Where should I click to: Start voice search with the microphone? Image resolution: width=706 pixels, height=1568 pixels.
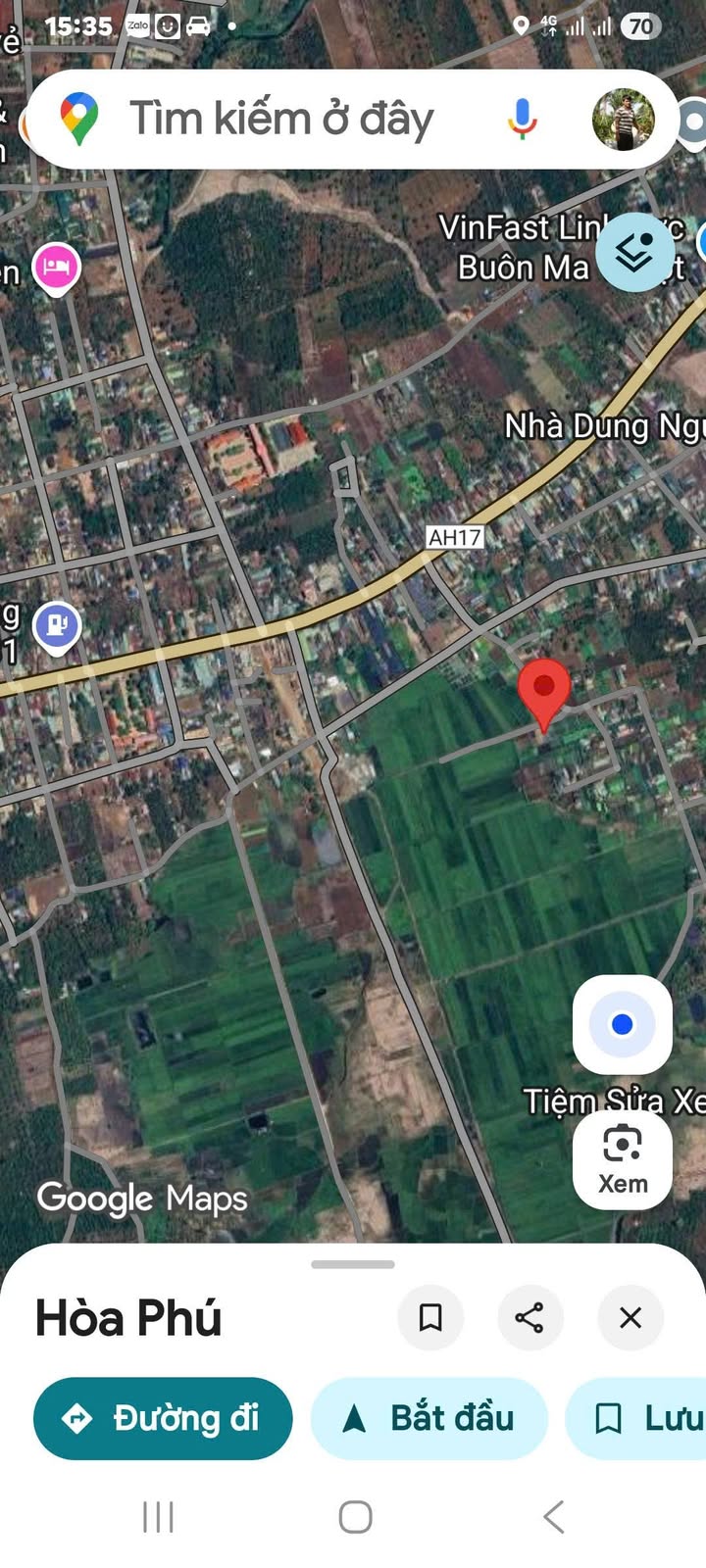522,120
